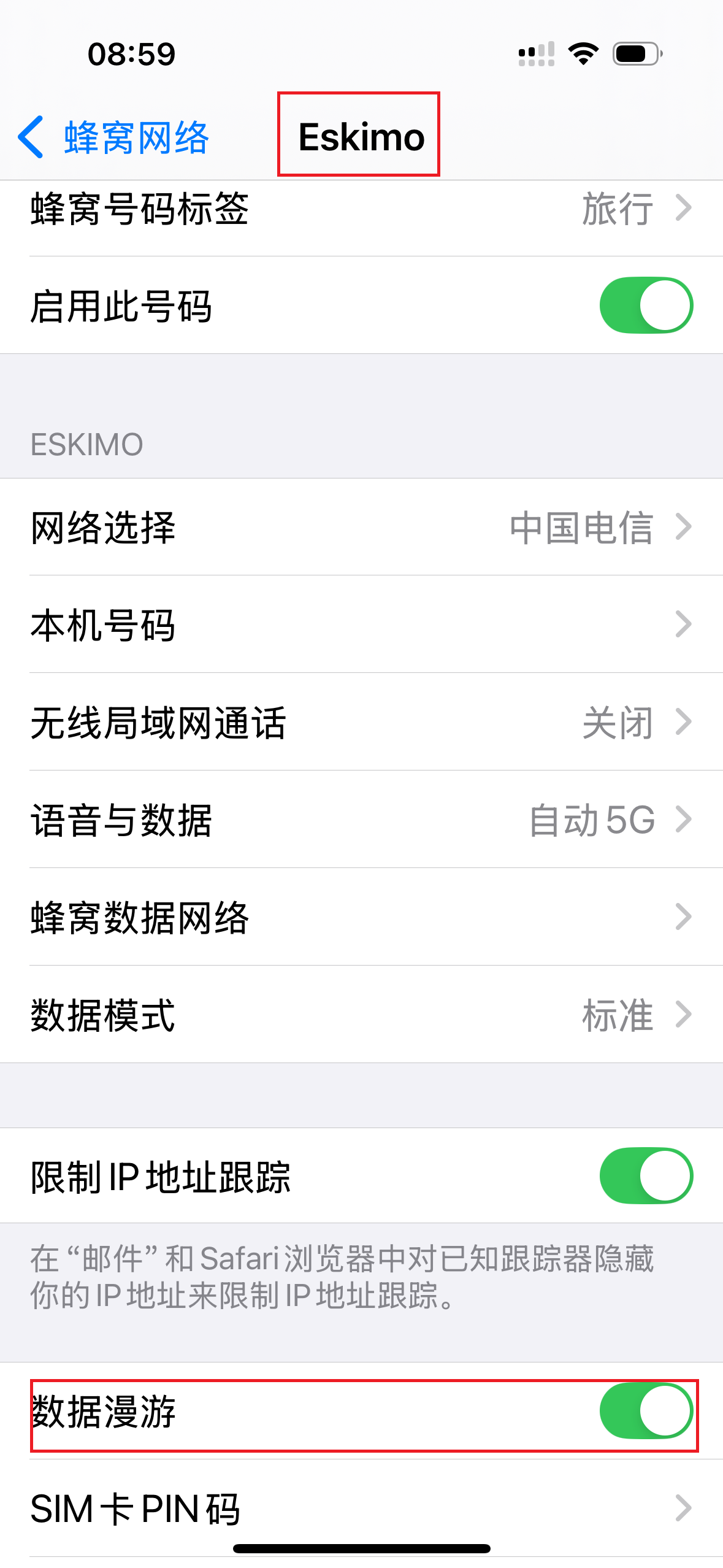Open 无线局域网通话 settings showing 关闭
This screenshot has height=1568, width=723.
tap(362, 724)
